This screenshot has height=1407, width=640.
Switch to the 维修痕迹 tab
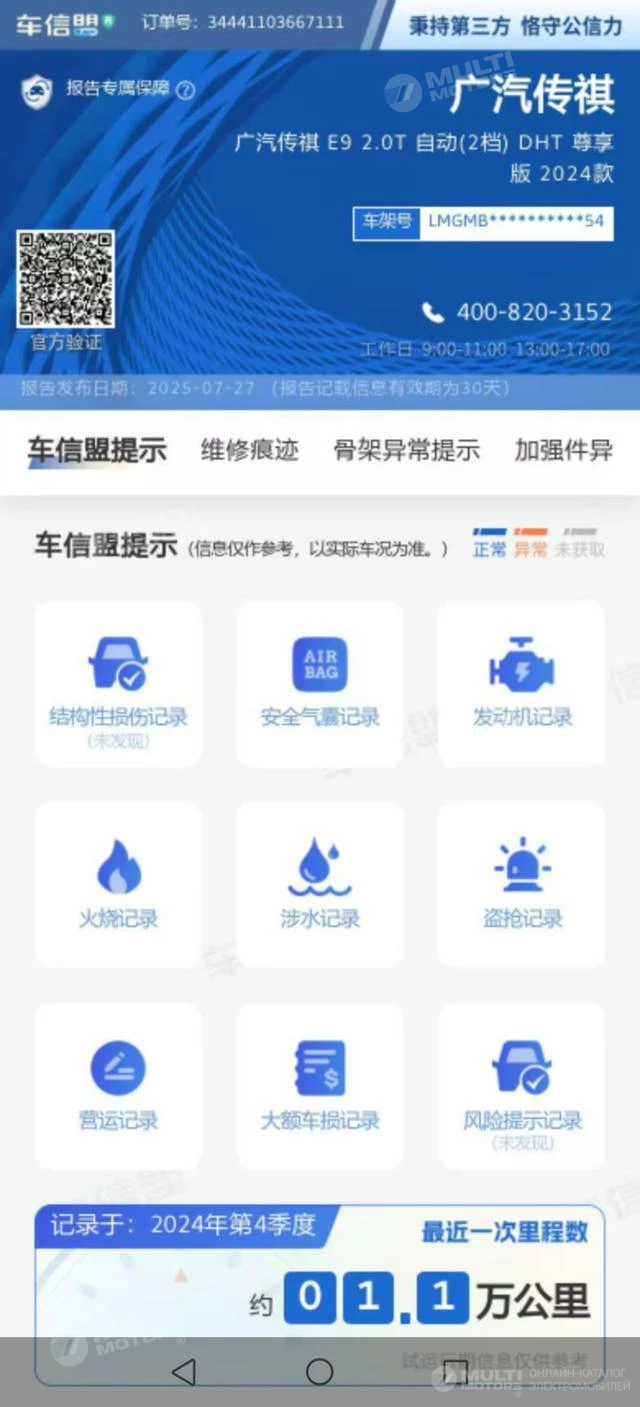(250, 450)
